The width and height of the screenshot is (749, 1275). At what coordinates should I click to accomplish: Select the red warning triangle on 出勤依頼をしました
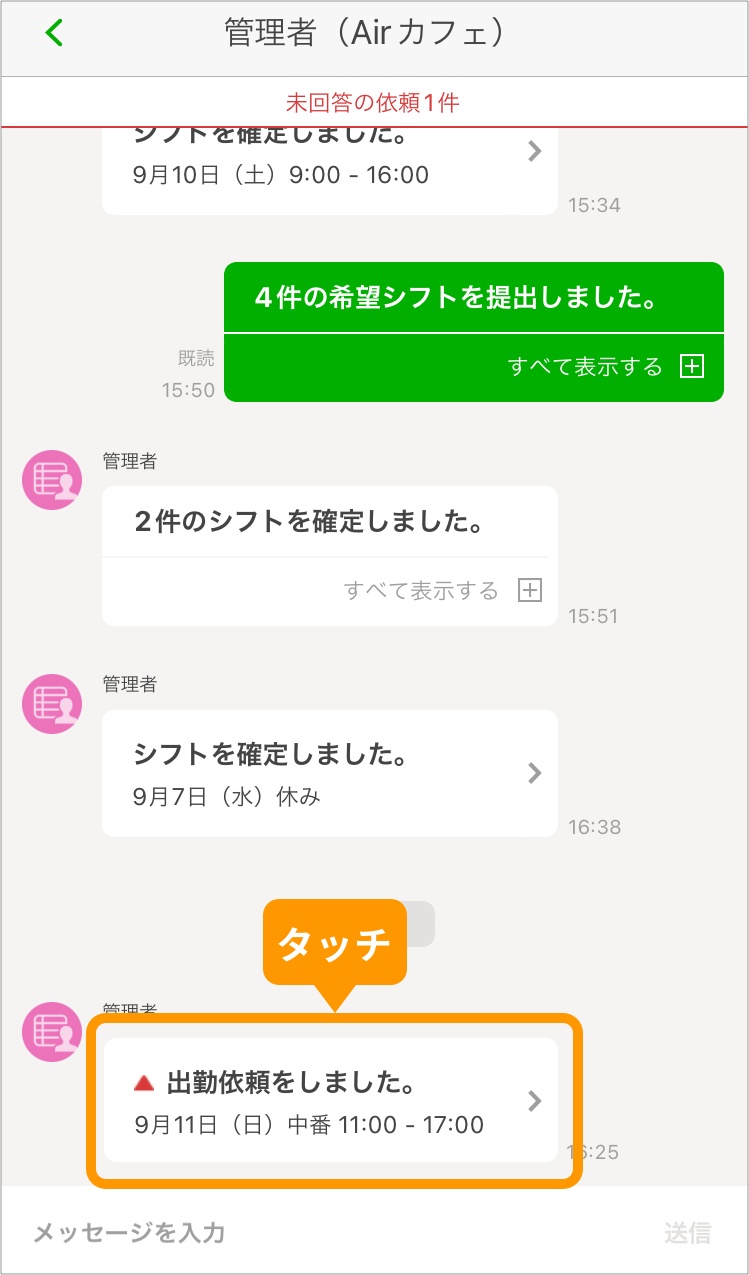tap(144, 1082)
